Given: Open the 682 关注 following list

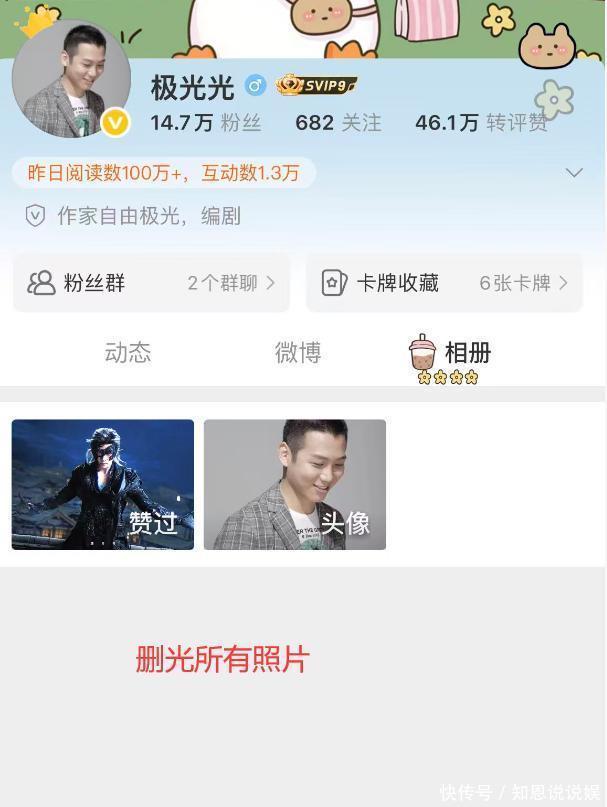Looking at the screenshot, I should point(338,123).
